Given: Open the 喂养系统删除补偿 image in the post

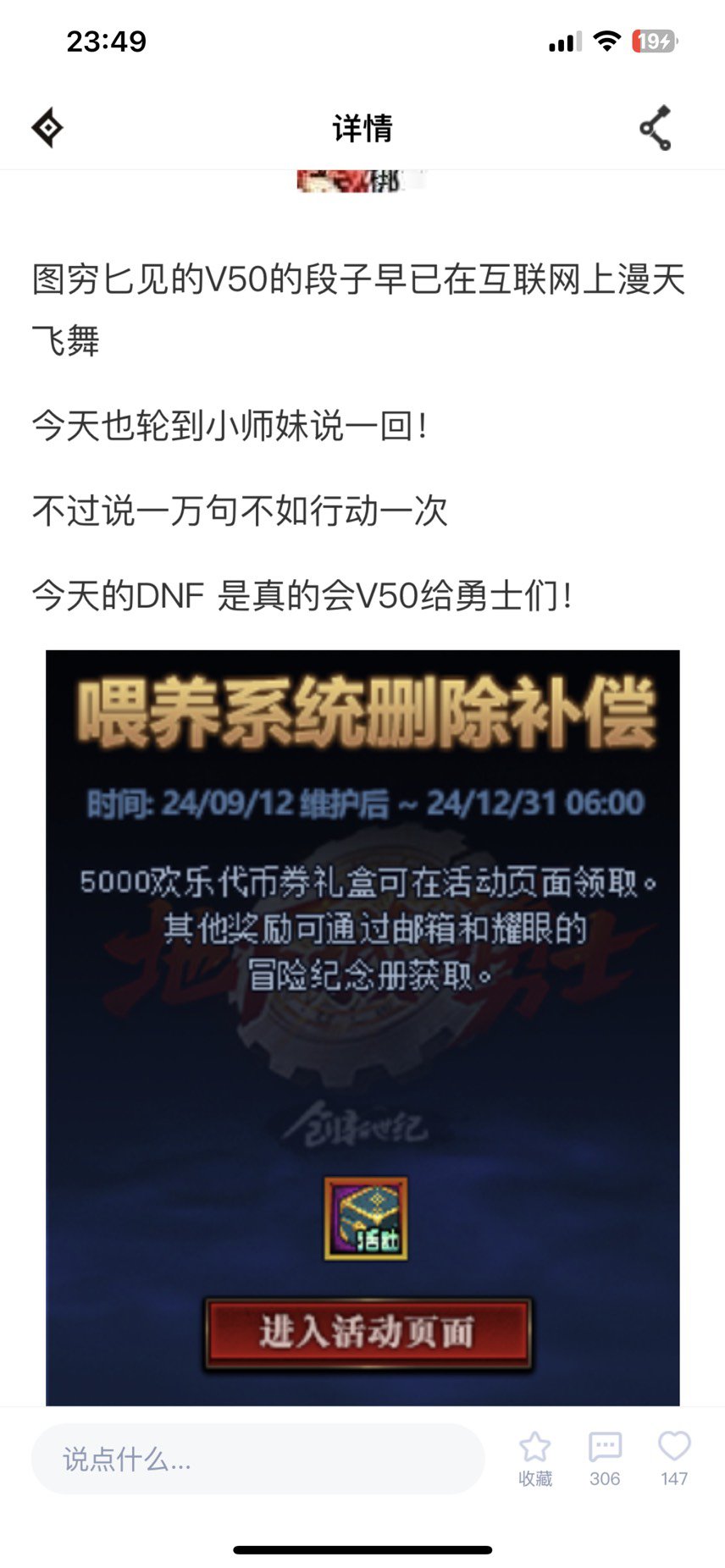Looking at the screenshot, I should (x=362, y=1024).
